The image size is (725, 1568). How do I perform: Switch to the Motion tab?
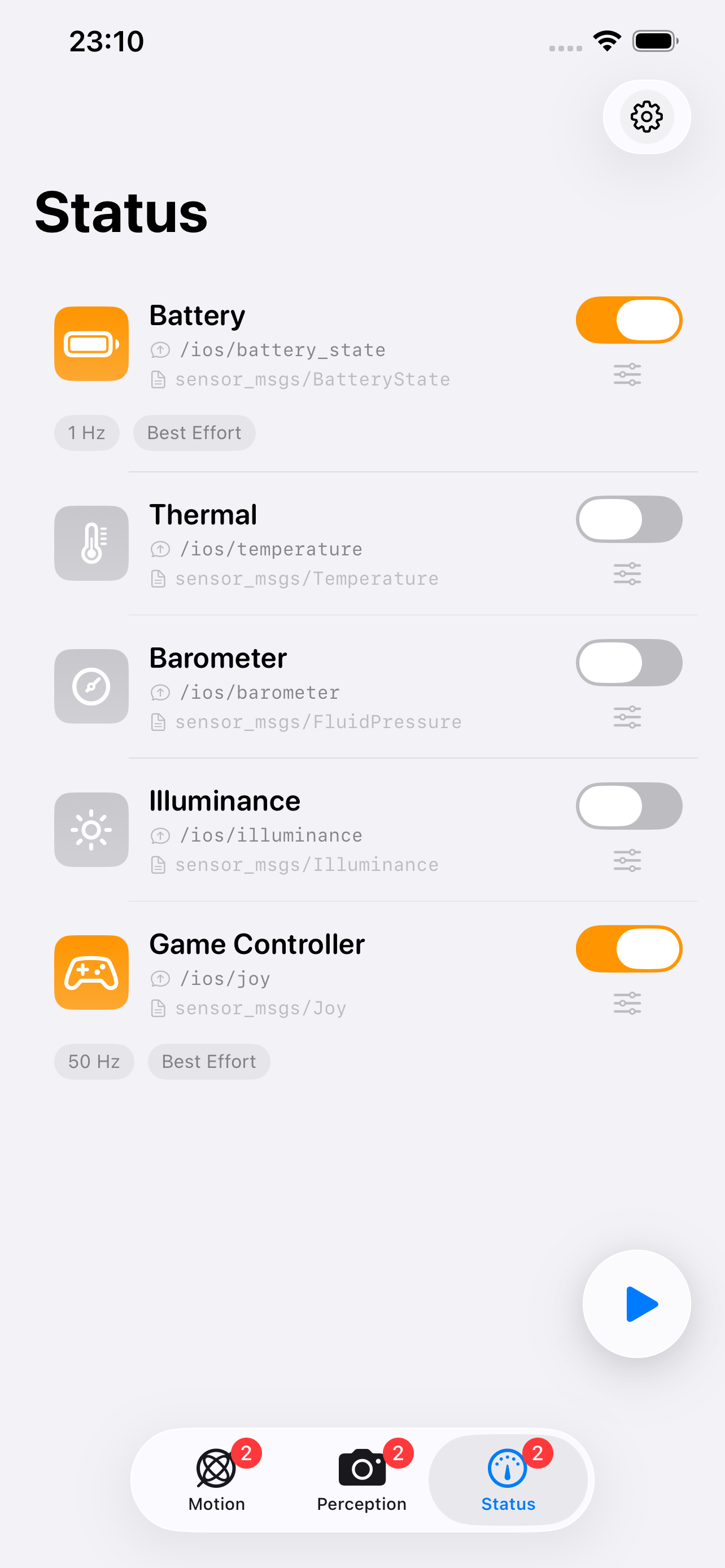click(x=217, y=1481)
